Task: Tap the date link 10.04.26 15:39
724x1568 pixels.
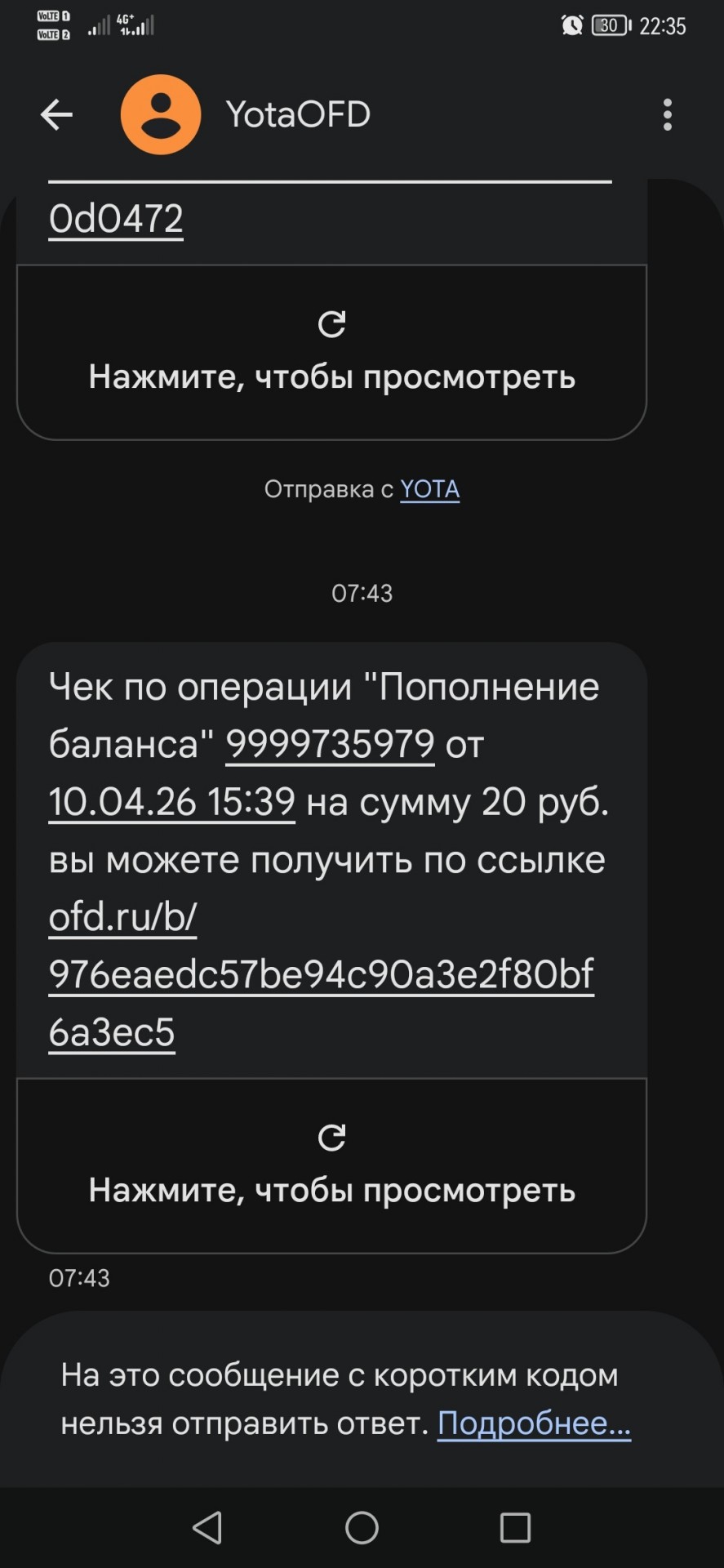Action: (171, 802)
